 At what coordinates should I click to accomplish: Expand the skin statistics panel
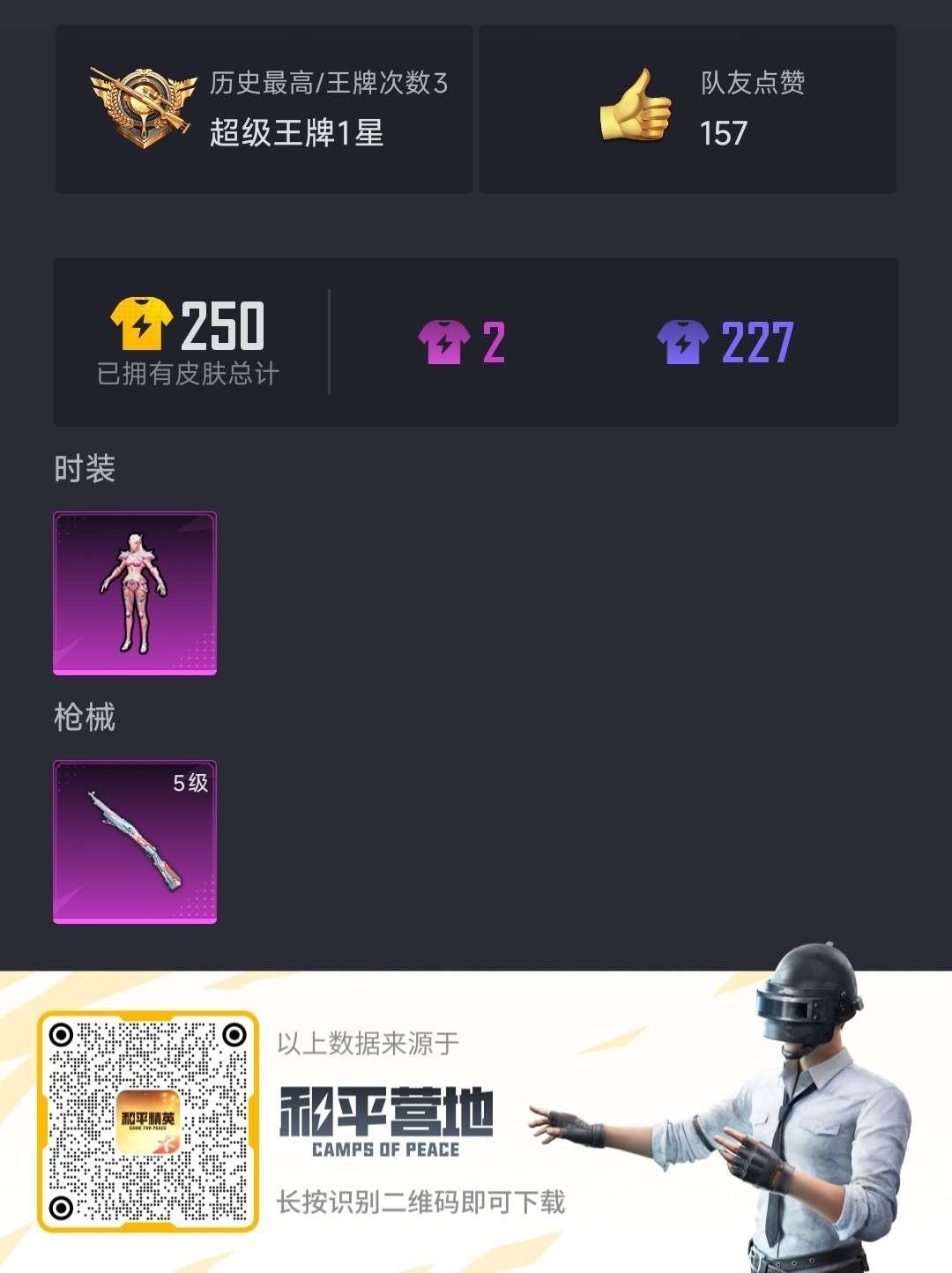[476, 339]
